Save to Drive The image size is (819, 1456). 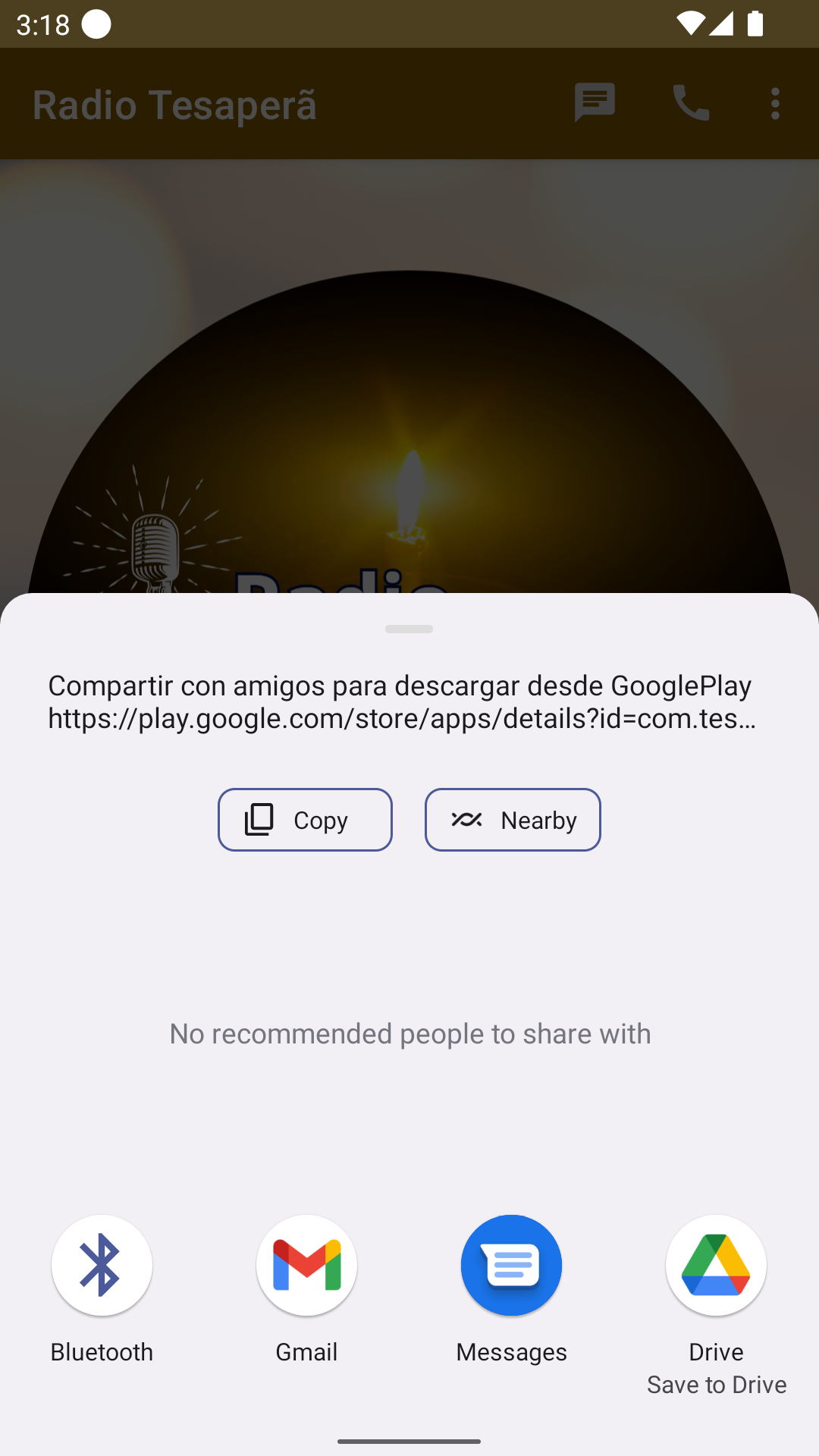click(x=717, y=1304)
